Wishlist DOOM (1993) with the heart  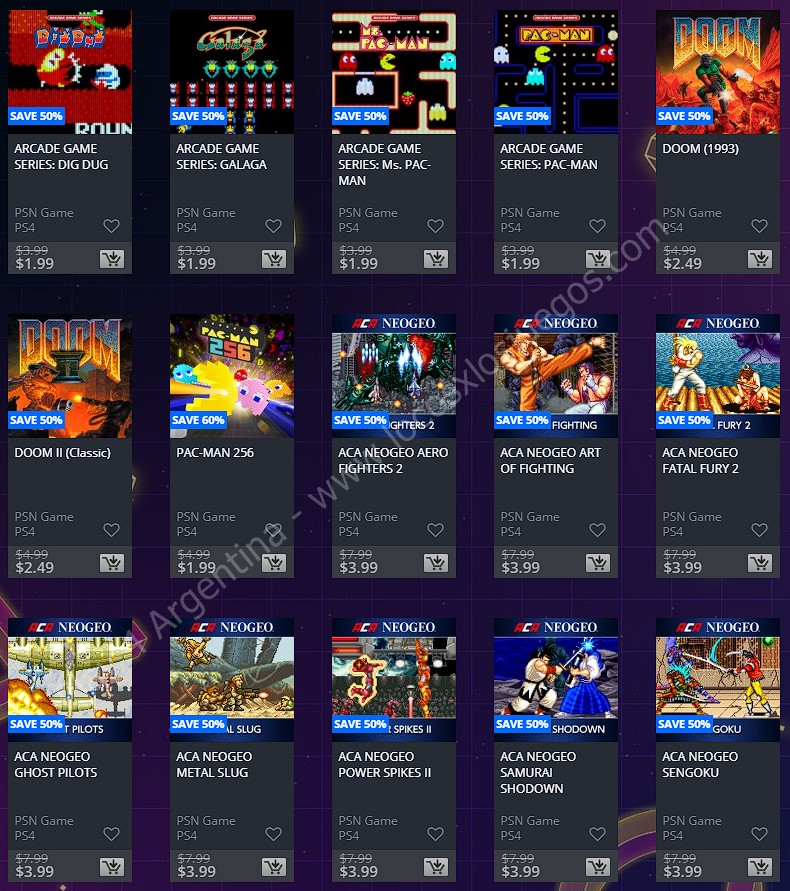[759, 227]
